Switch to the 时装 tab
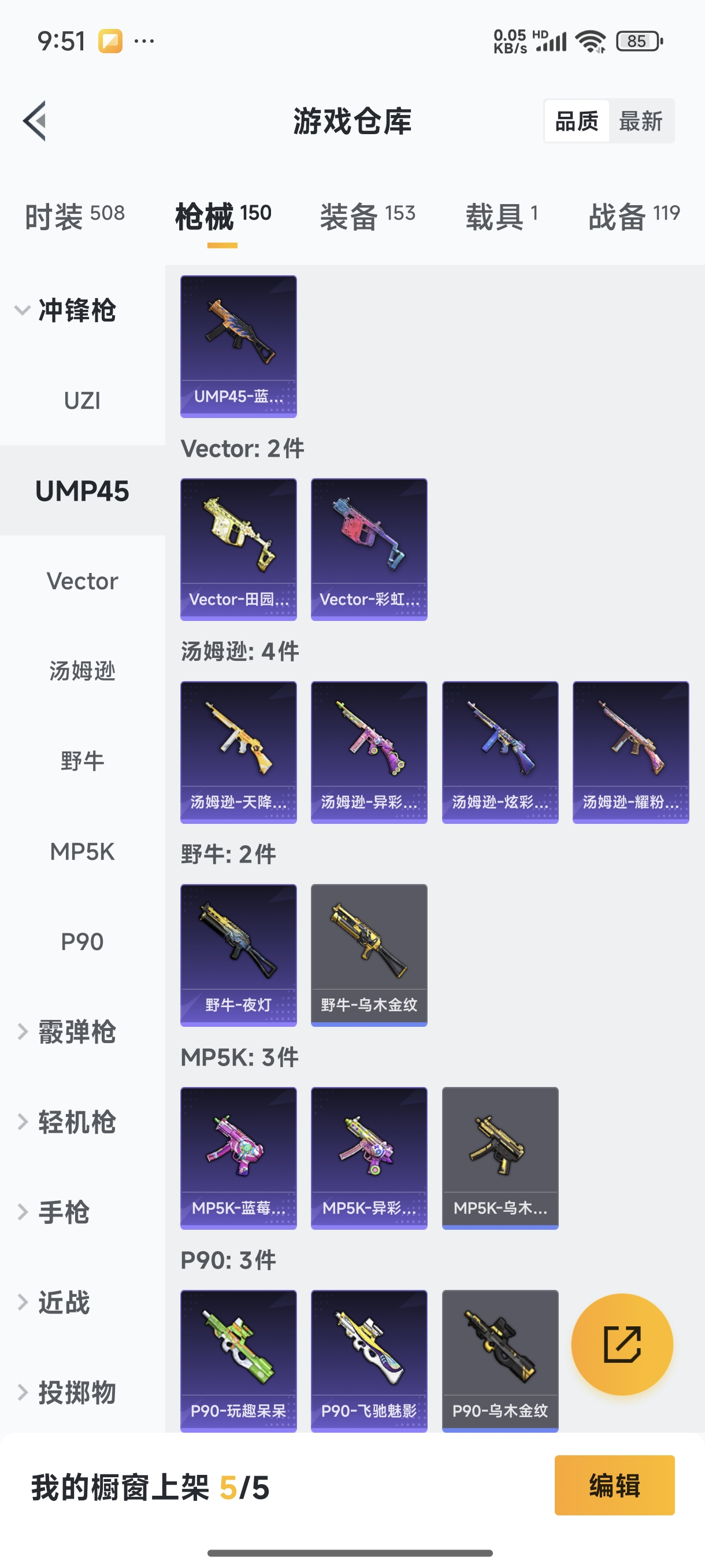The width and height of the screenshot is (705, 1568). click(74, 216)
